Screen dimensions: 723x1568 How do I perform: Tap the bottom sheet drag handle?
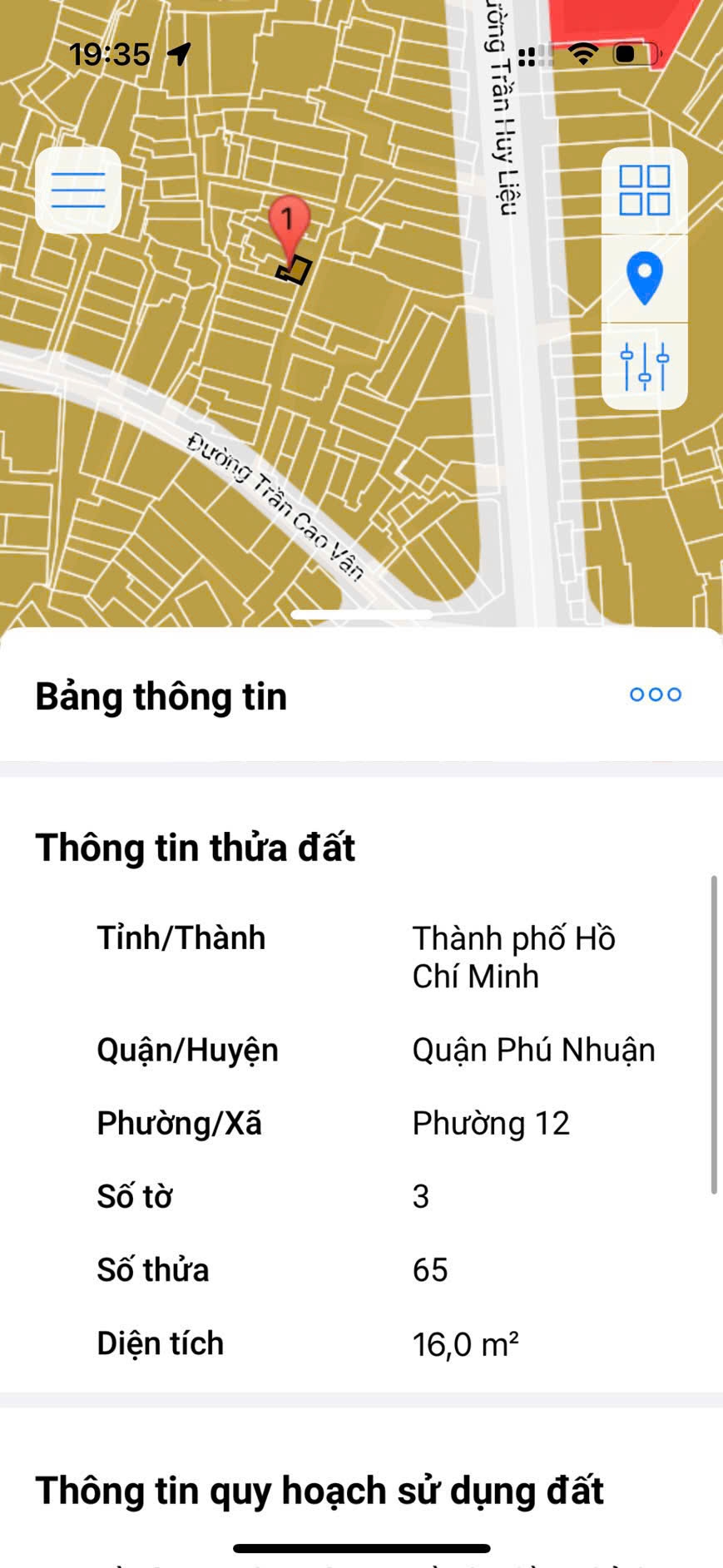(362, 615)
